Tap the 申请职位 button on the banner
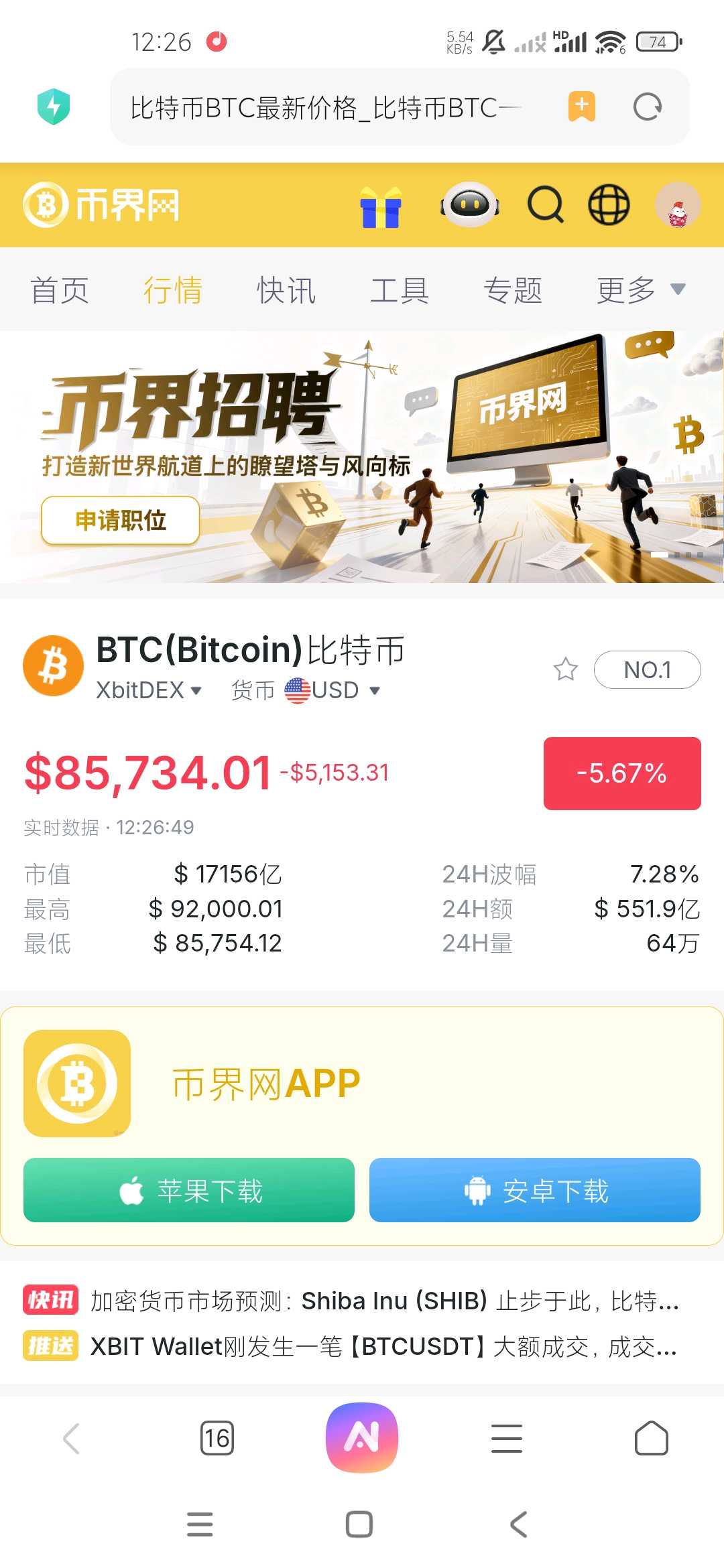 click(121, 520)
